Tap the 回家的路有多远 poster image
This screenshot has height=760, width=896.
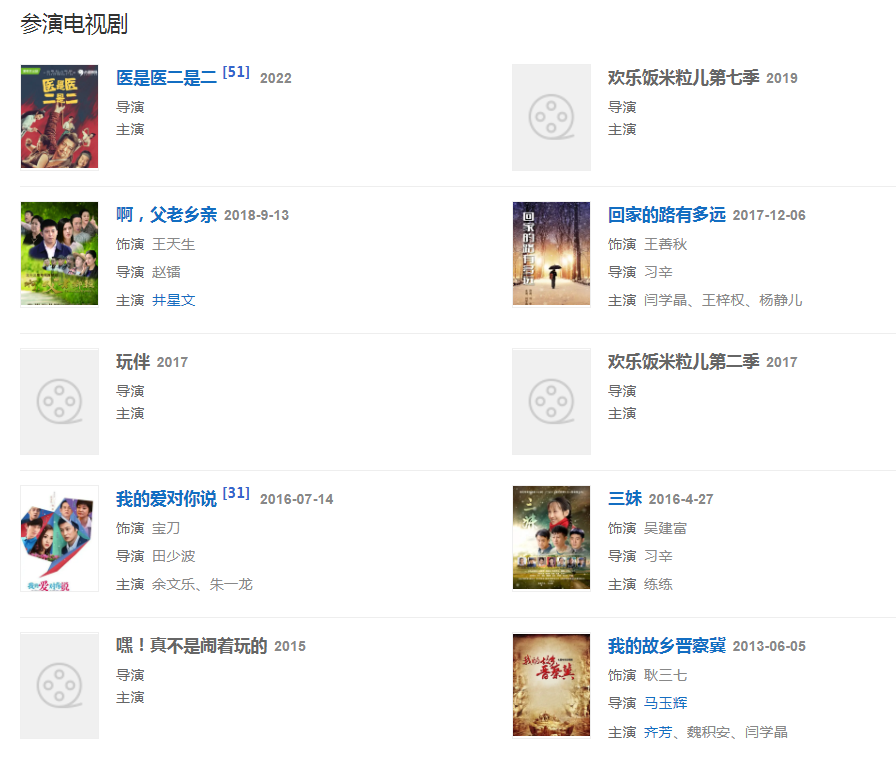(x=551, y=254)
